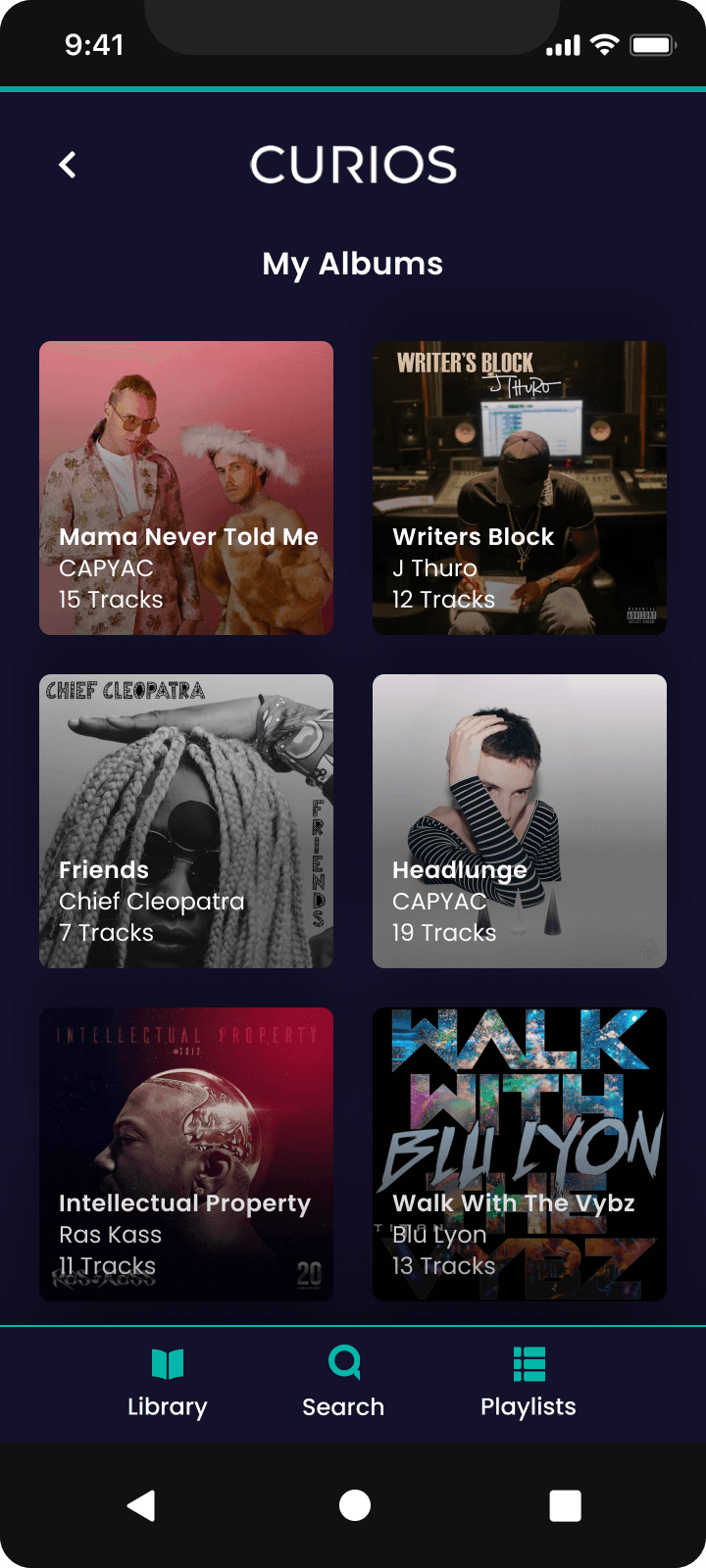Open the Mama Never Told Me album
This screenshot has height=1568, width=706.
pos(186,488)
